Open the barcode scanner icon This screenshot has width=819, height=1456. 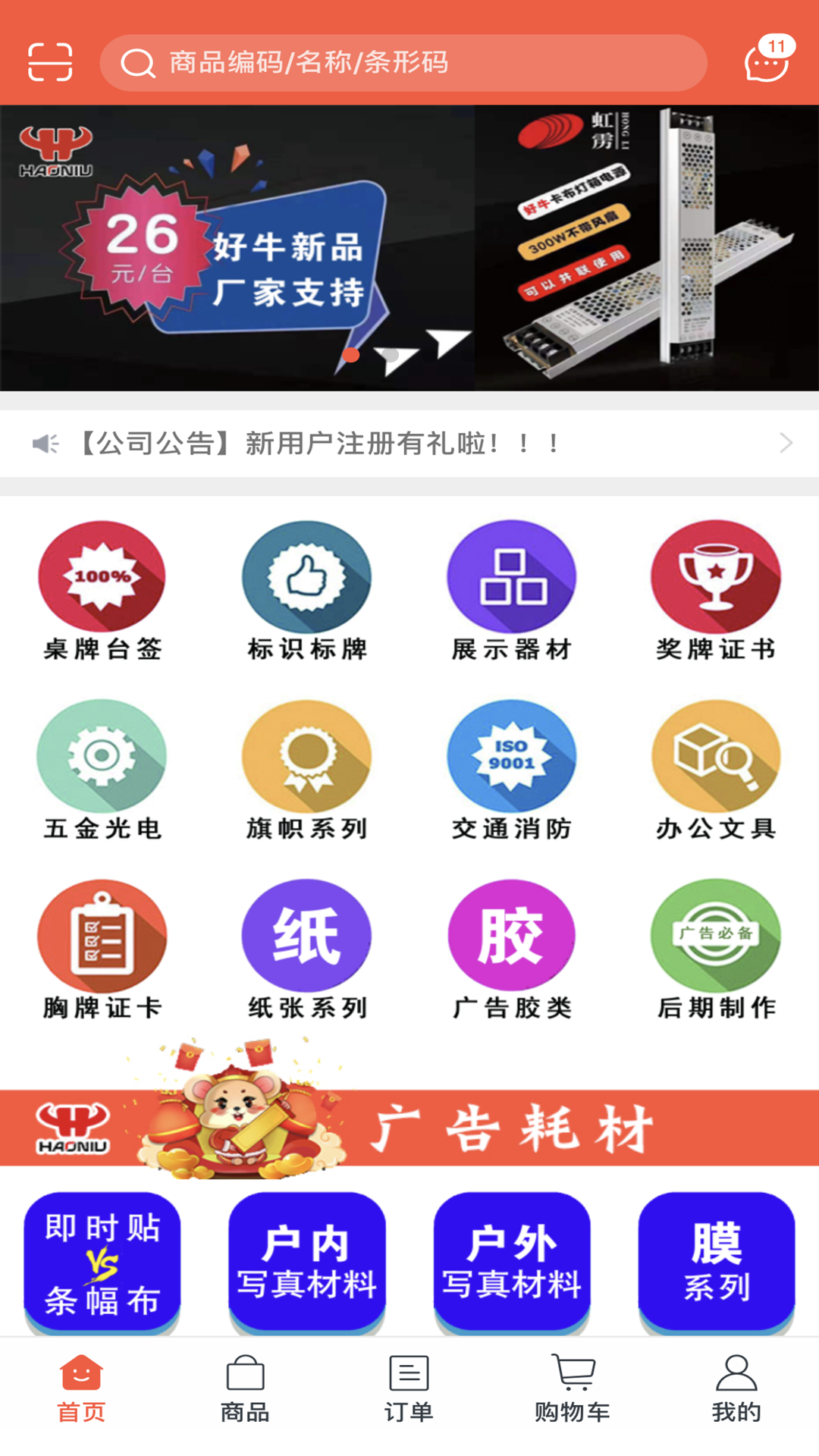[x=50, y=62]
